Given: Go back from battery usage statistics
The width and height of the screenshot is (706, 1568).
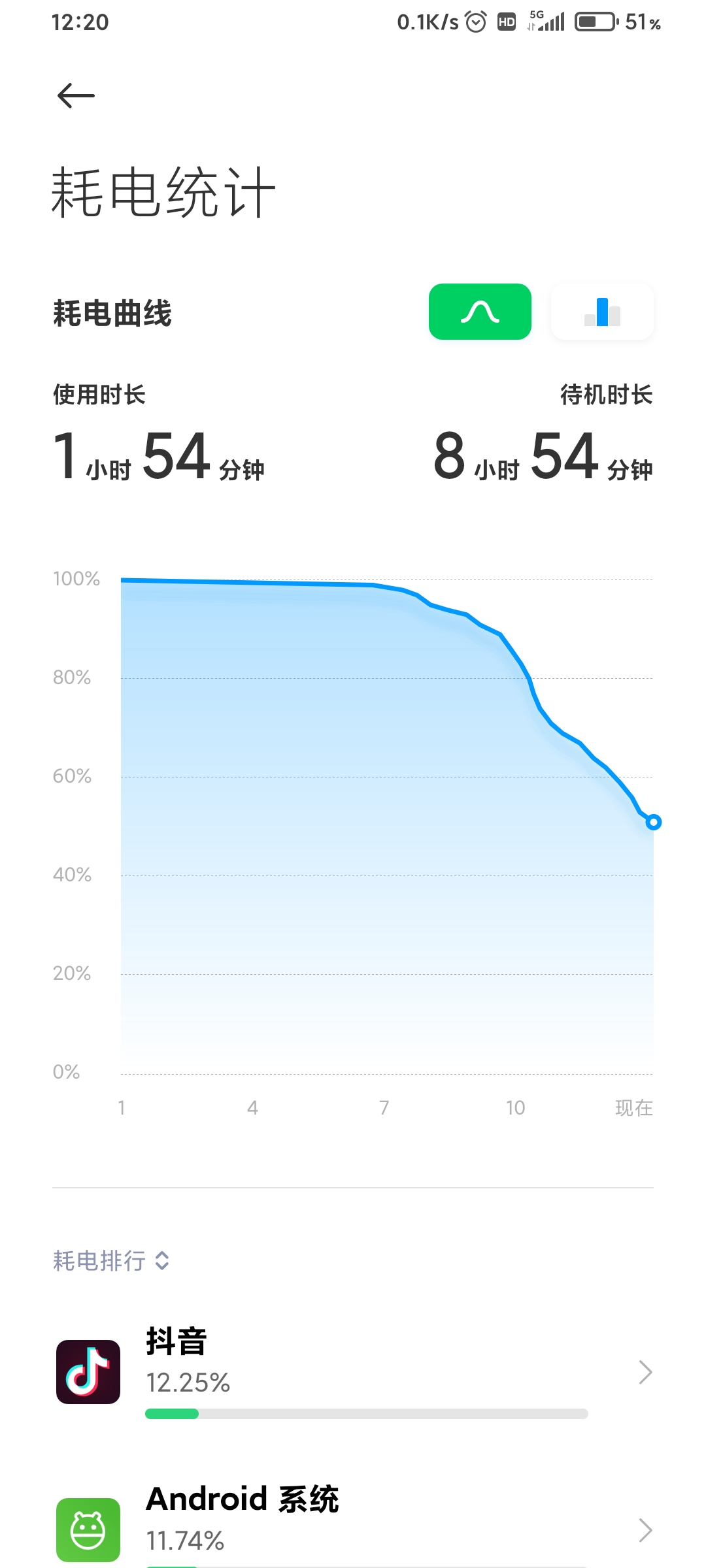Looking at the screenshot, I should (76, 96).
